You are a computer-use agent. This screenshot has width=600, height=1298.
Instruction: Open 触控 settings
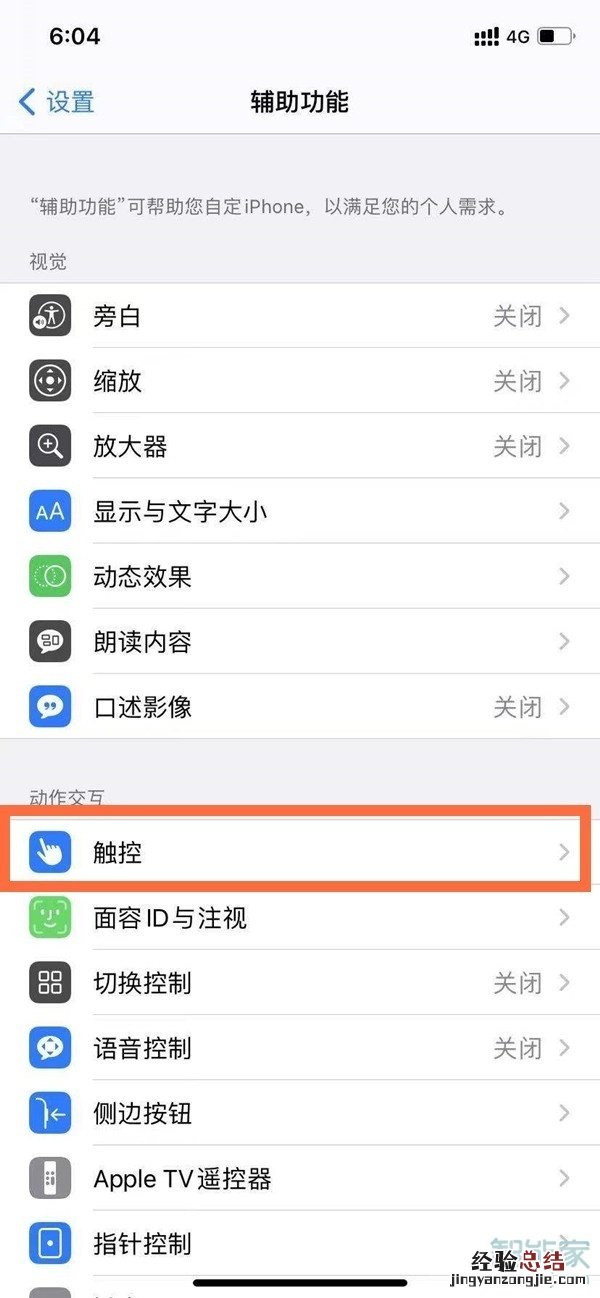tap(300, 852)
